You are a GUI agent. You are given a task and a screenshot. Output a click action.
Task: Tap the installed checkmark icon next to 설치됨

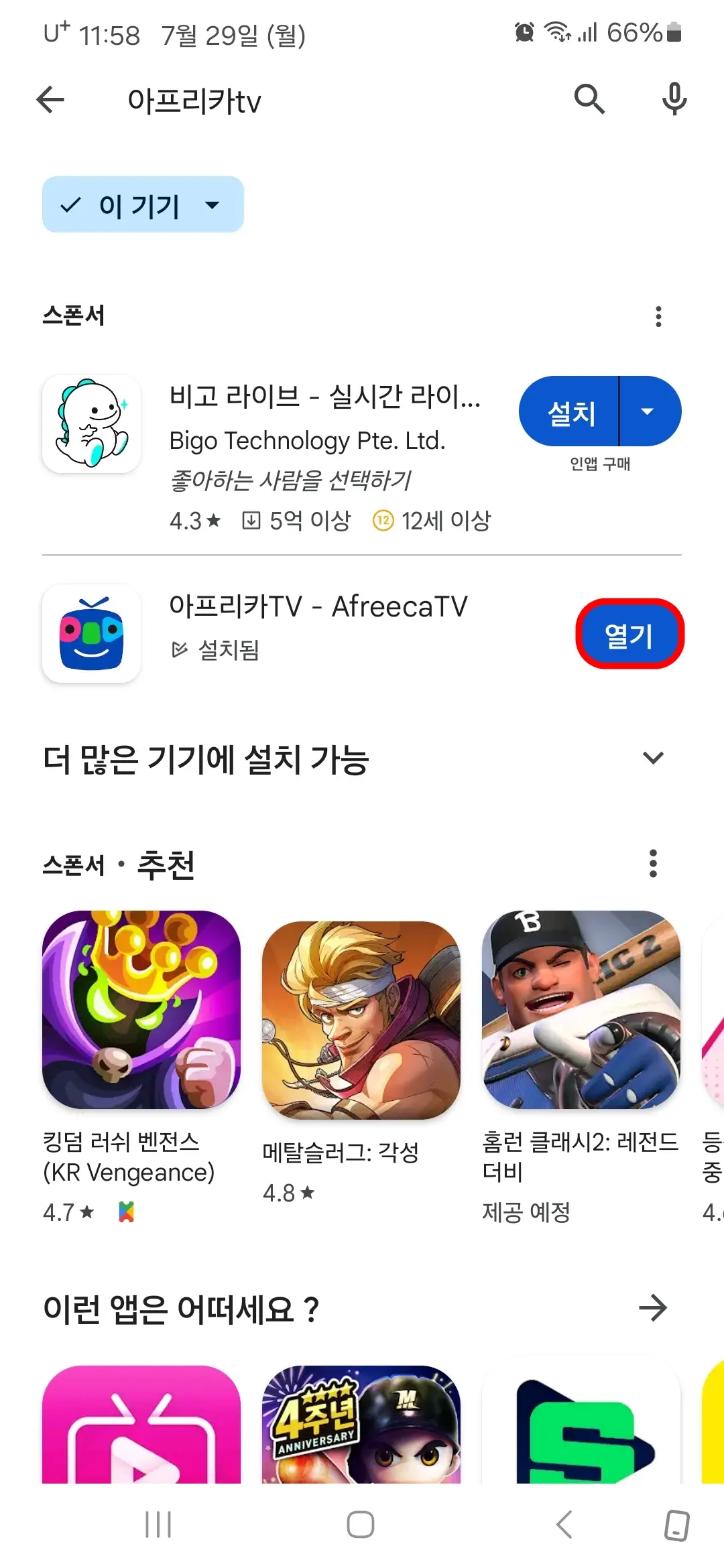(x=180, y=649)
